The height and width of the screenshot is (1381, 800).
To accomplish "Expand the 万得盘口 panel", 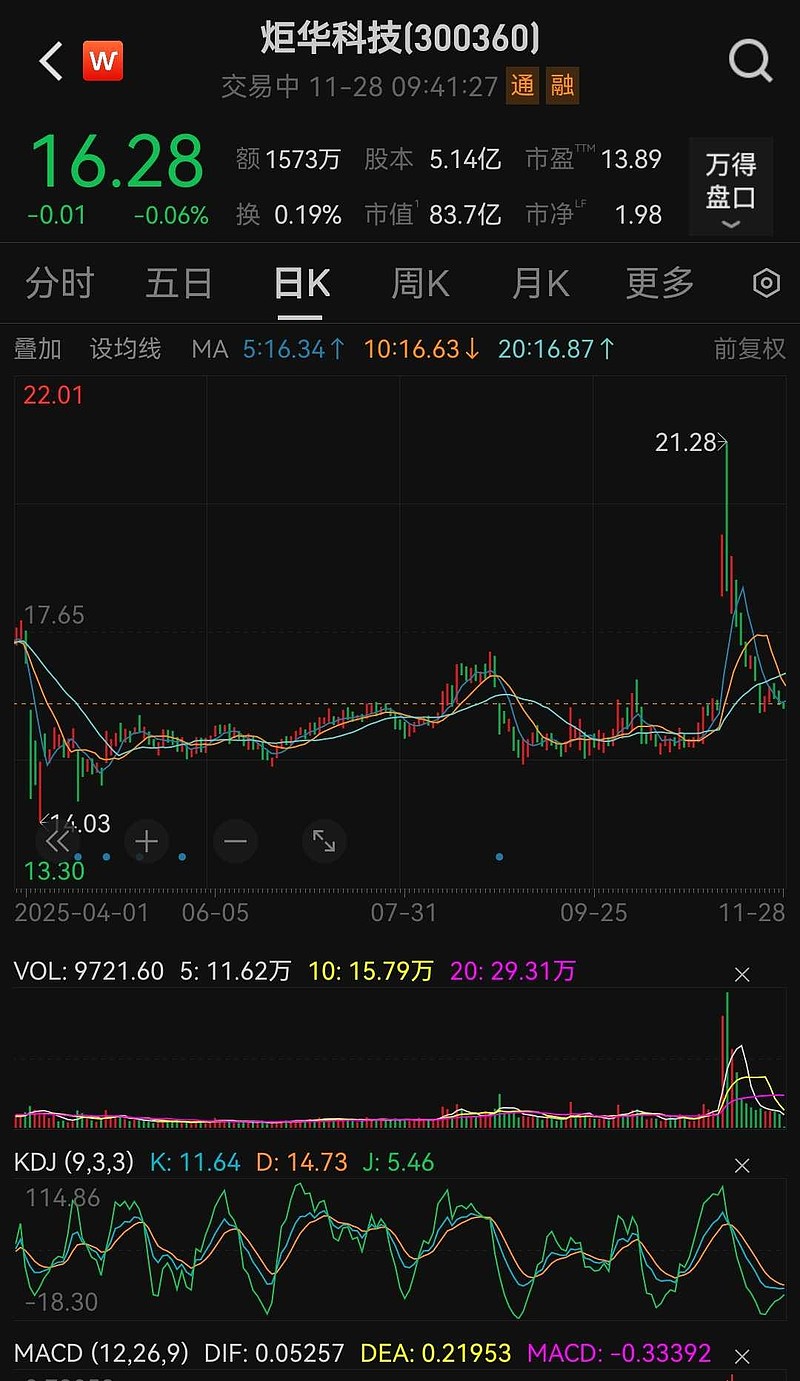I will click(x=731, y=187).
